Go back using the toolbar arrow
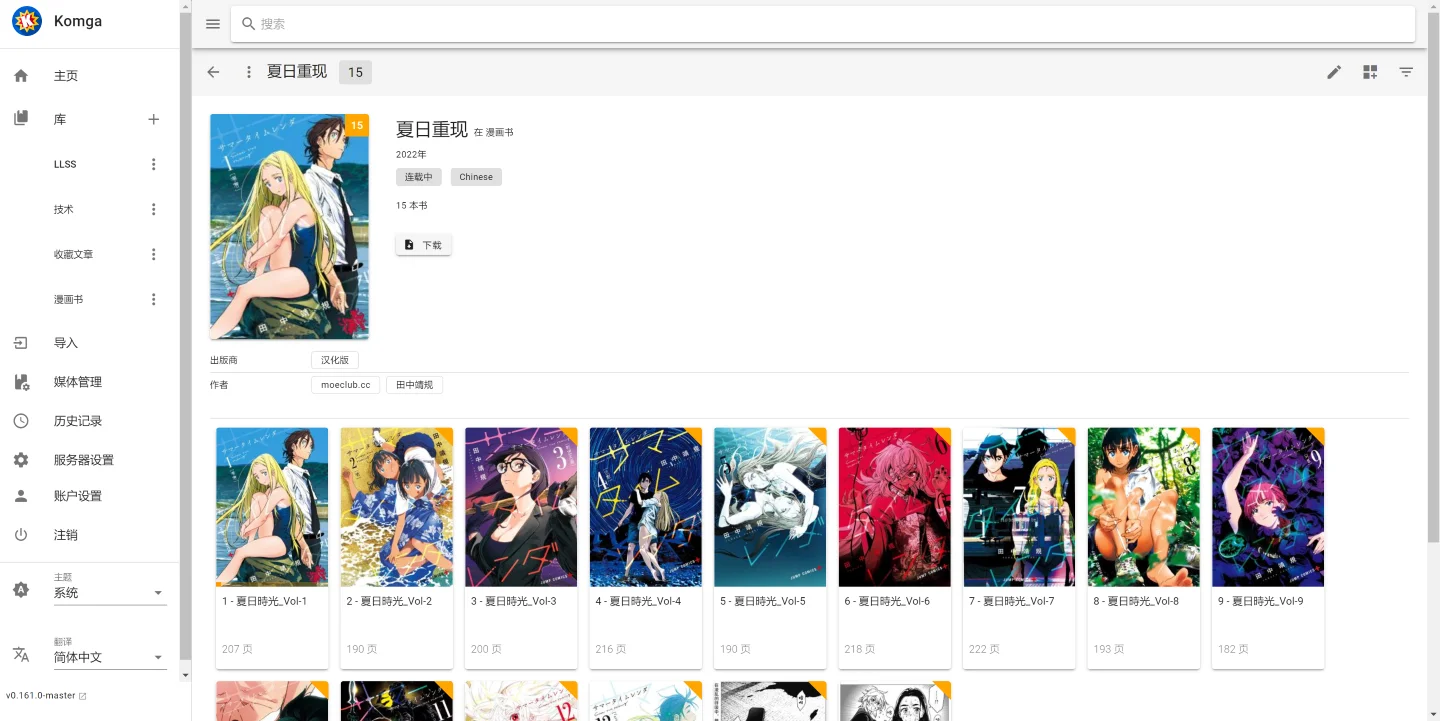Viewport: 1440px width, 721px height. pyautogui.click(x=213, y=72)
